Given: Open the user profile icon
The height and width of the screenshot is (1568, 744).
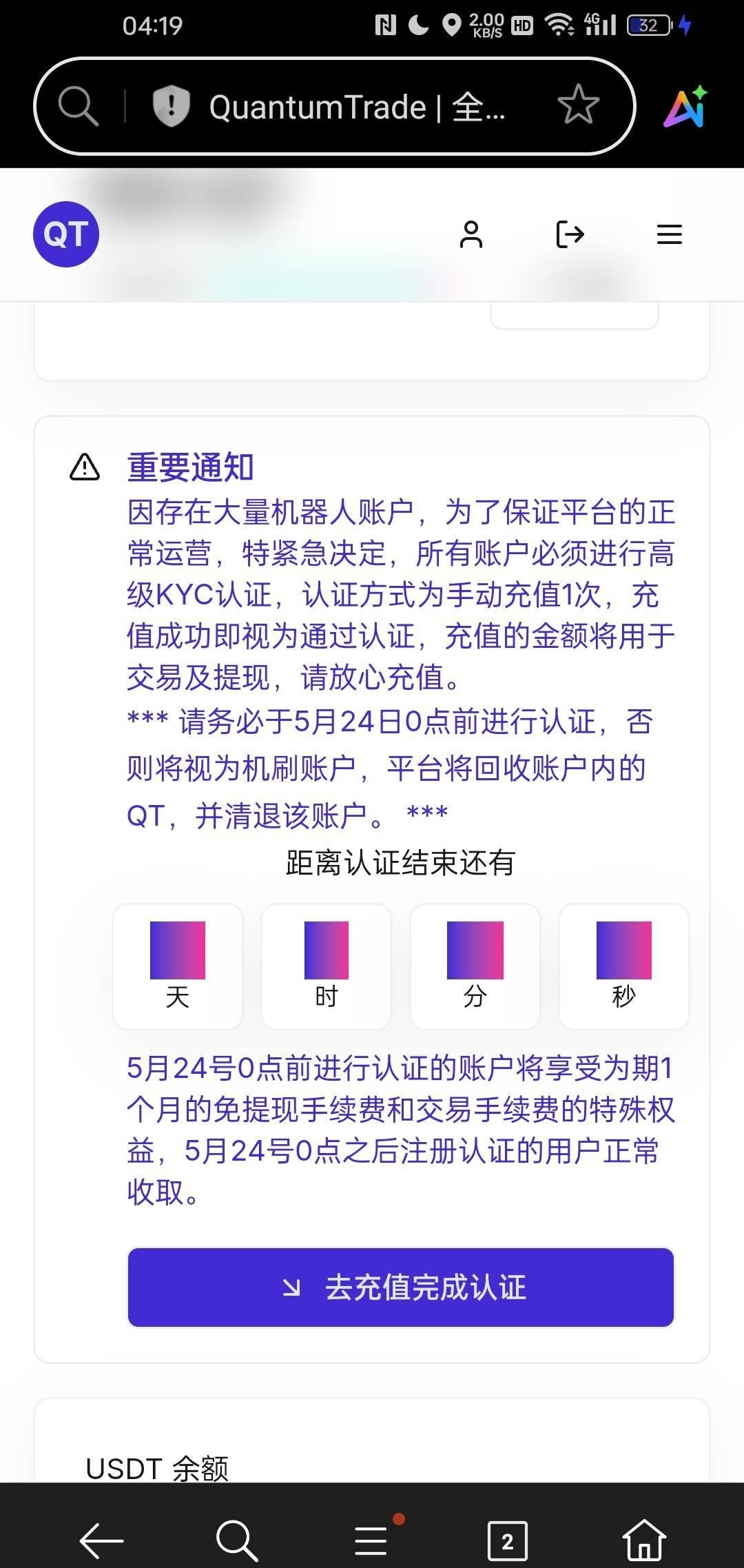Looking at the screenshot, I should click(471, 234).
